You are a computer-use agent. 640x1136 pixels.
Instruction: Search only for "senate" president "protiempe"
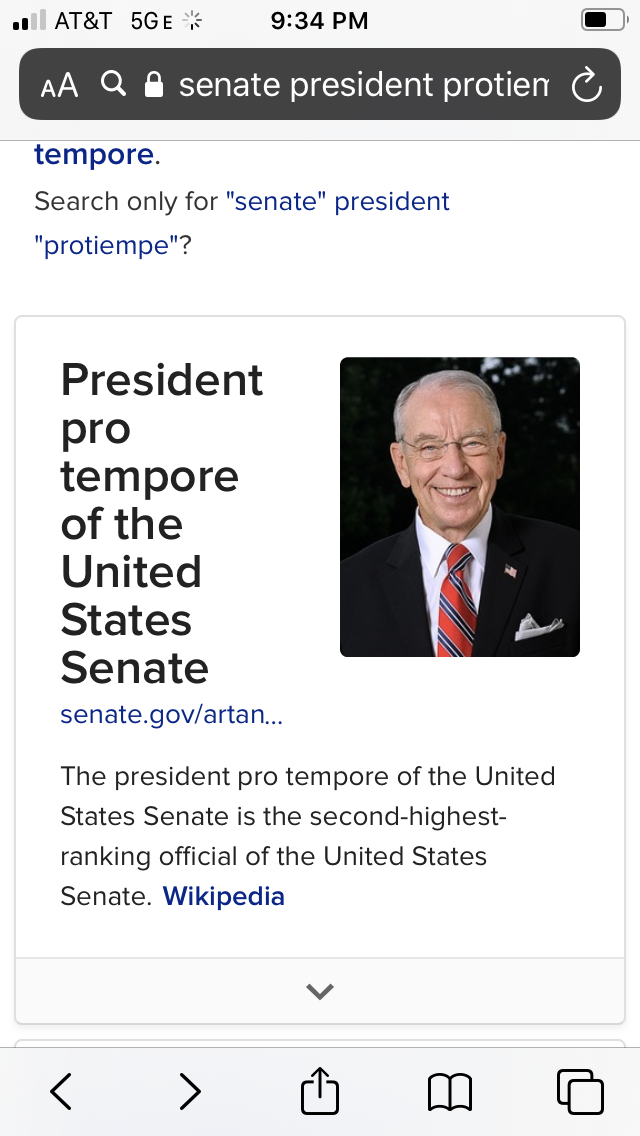pos(241,223)
